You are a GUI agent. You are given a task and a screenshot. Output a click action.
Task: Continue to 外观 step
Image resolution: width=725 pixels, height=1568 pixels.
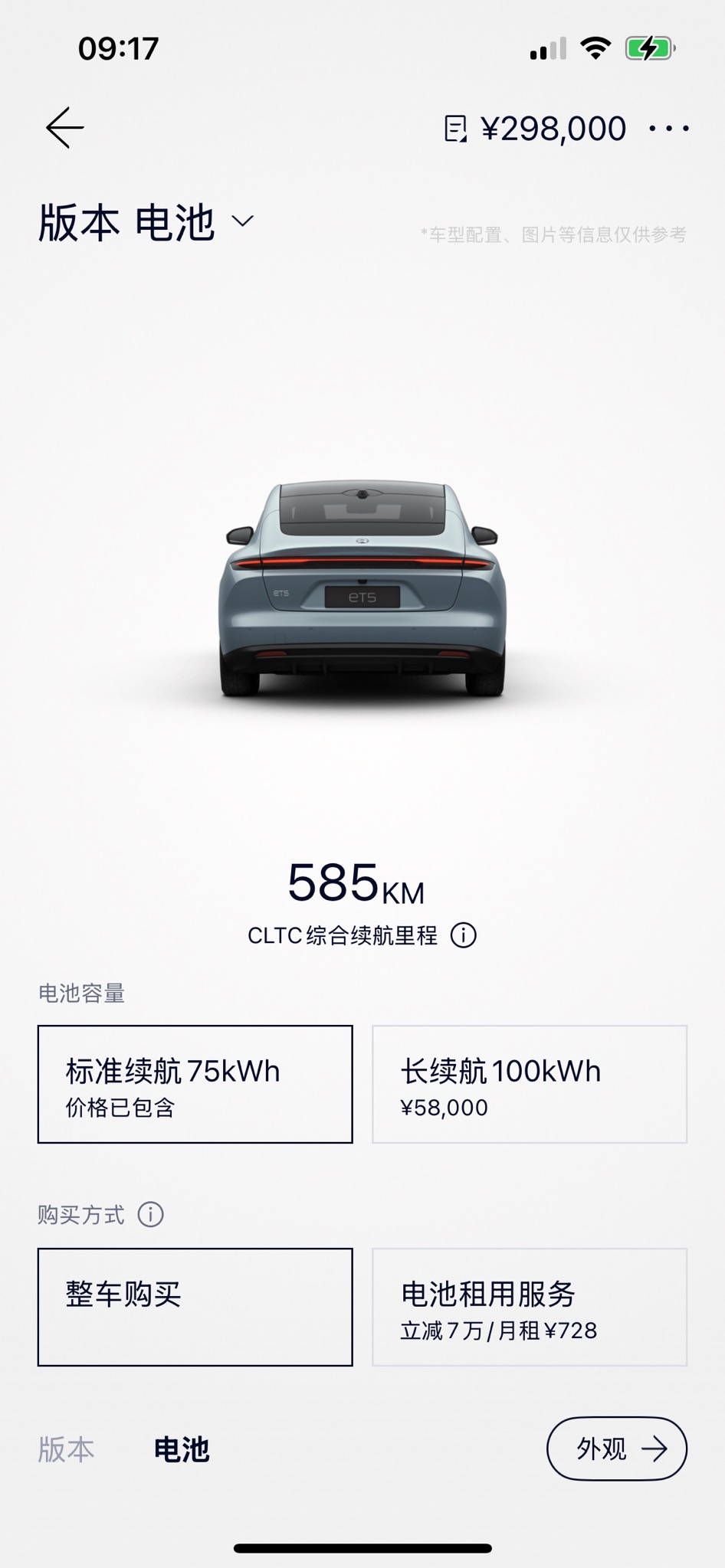[617, 1449]
